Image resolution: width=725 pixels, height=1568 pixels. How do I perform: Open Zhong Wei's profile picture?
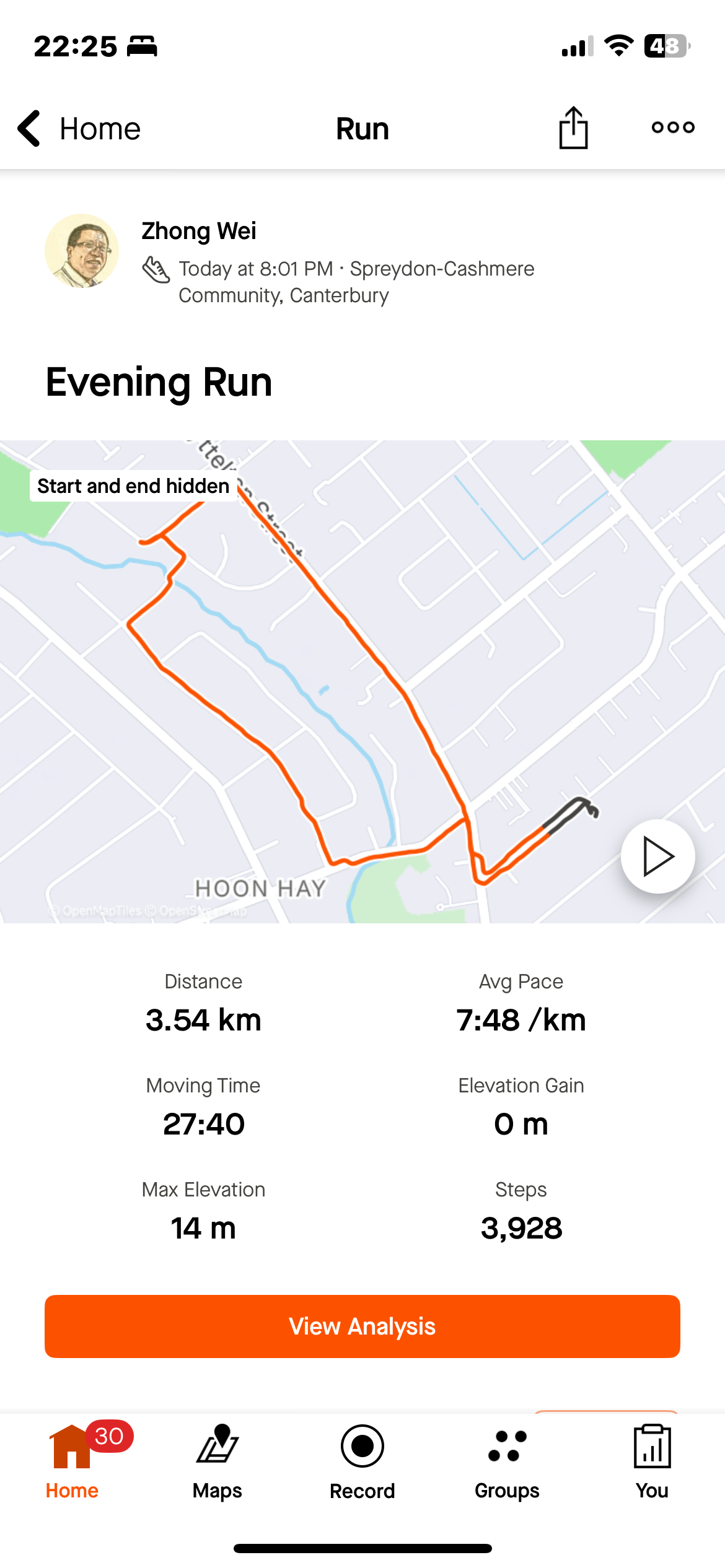pyautogui.click(x=82, y=251)
